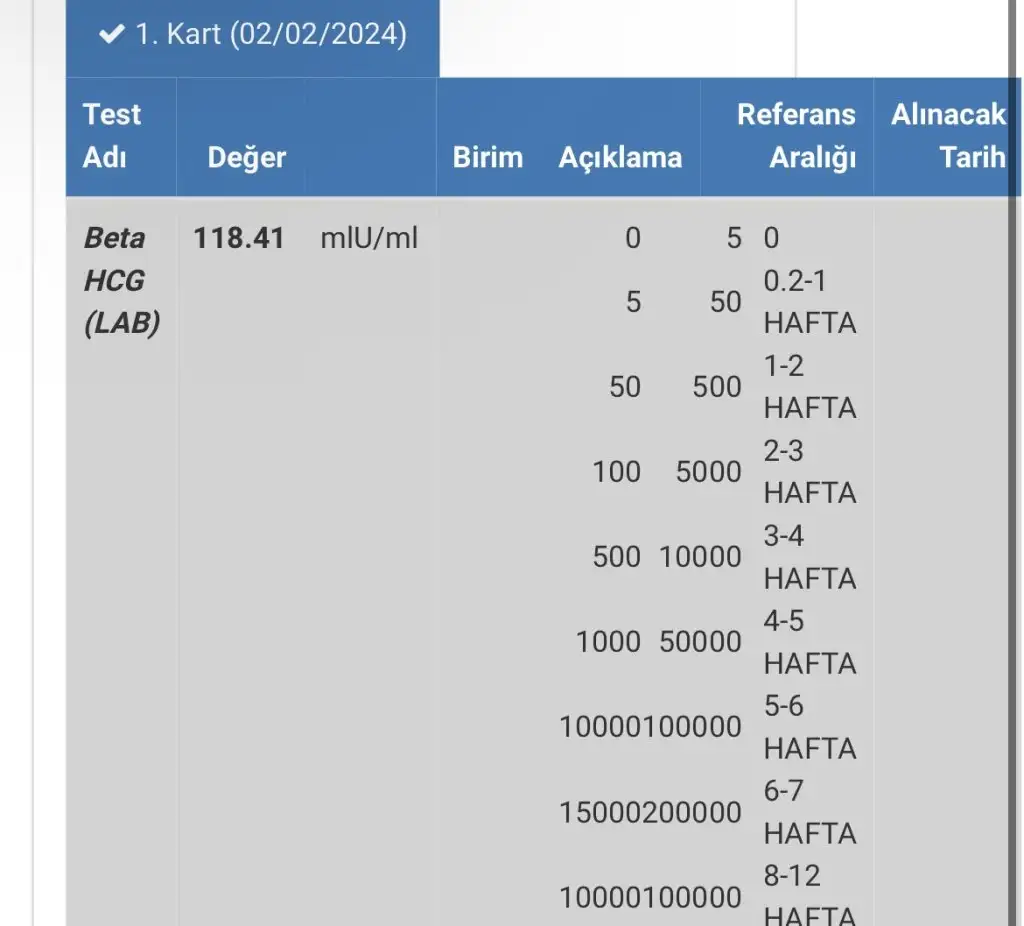Select the 1. Kart (02/02/2024) tab
This screenshot has width=1024, height=926.
[x=252, y=35]
